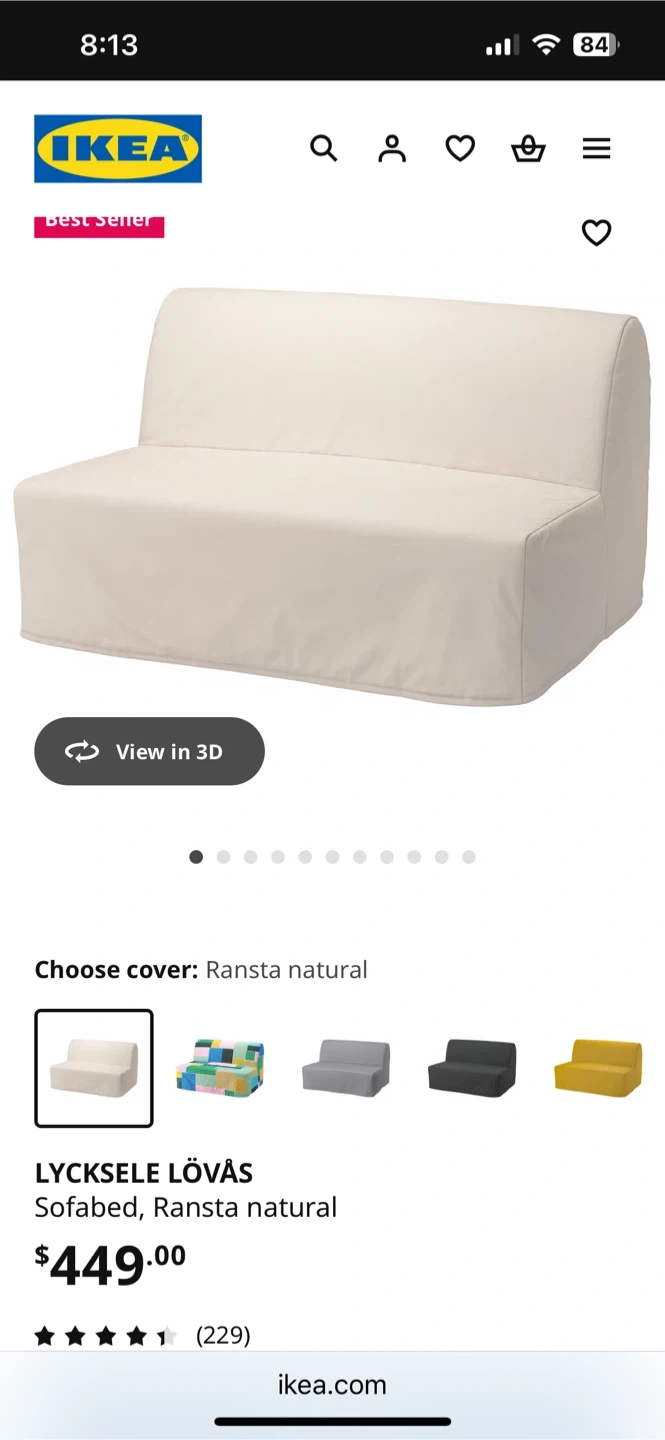Open the LYCKSELE LÖVÅS product image
The image size is (665, 1440).
point(332,495)
